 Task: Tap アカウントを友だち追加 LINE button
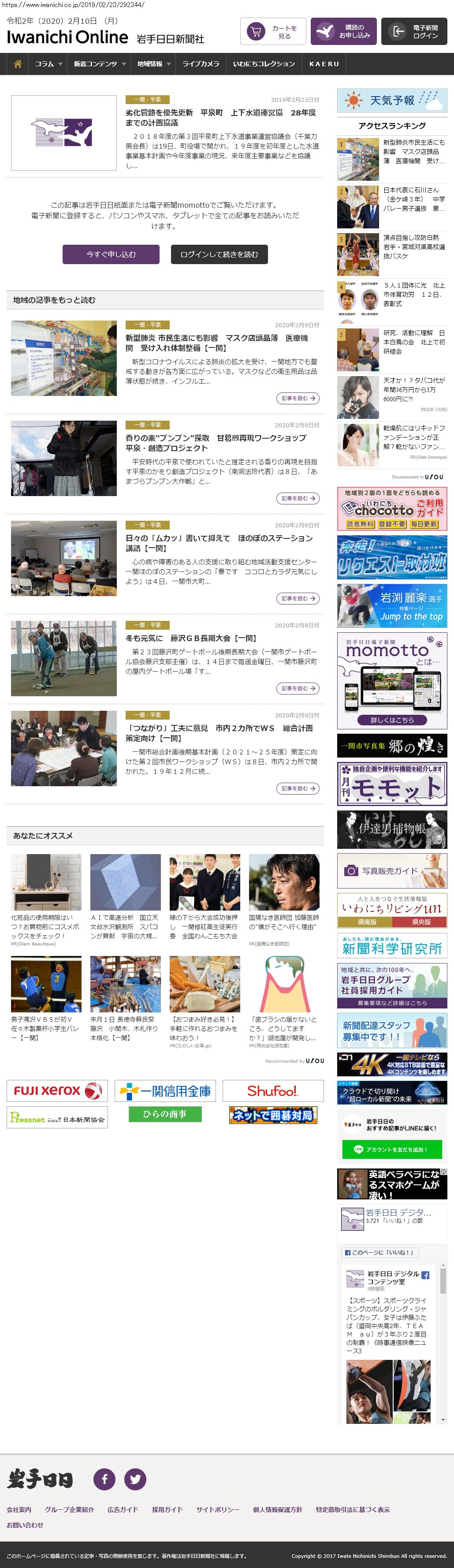(391, 1149)
